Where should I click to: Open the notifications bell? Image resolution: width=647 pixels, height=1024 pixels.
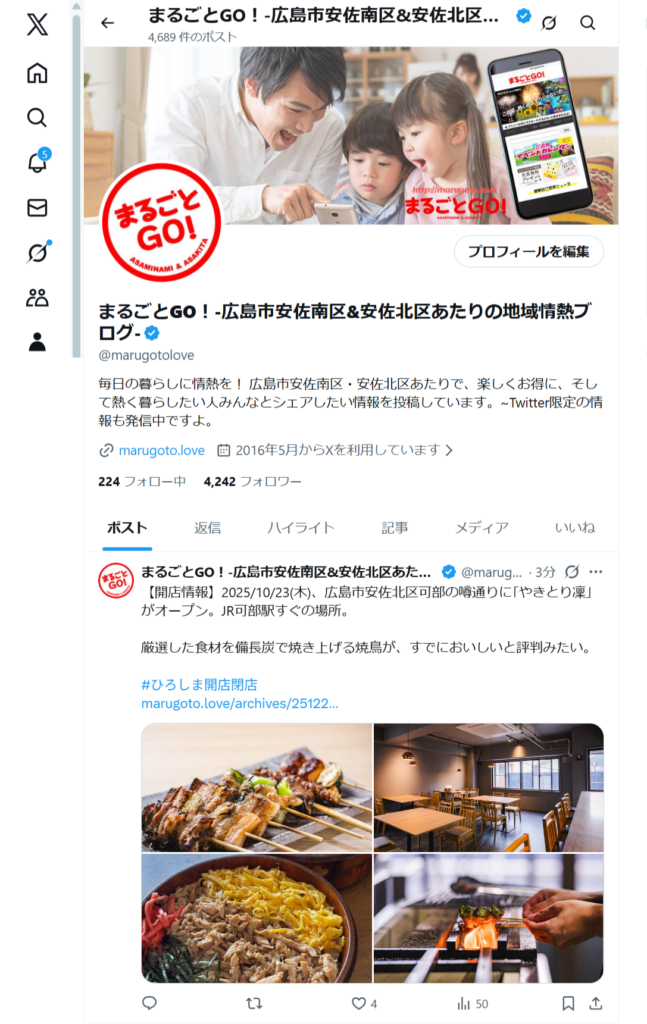(x=37, y=162)
